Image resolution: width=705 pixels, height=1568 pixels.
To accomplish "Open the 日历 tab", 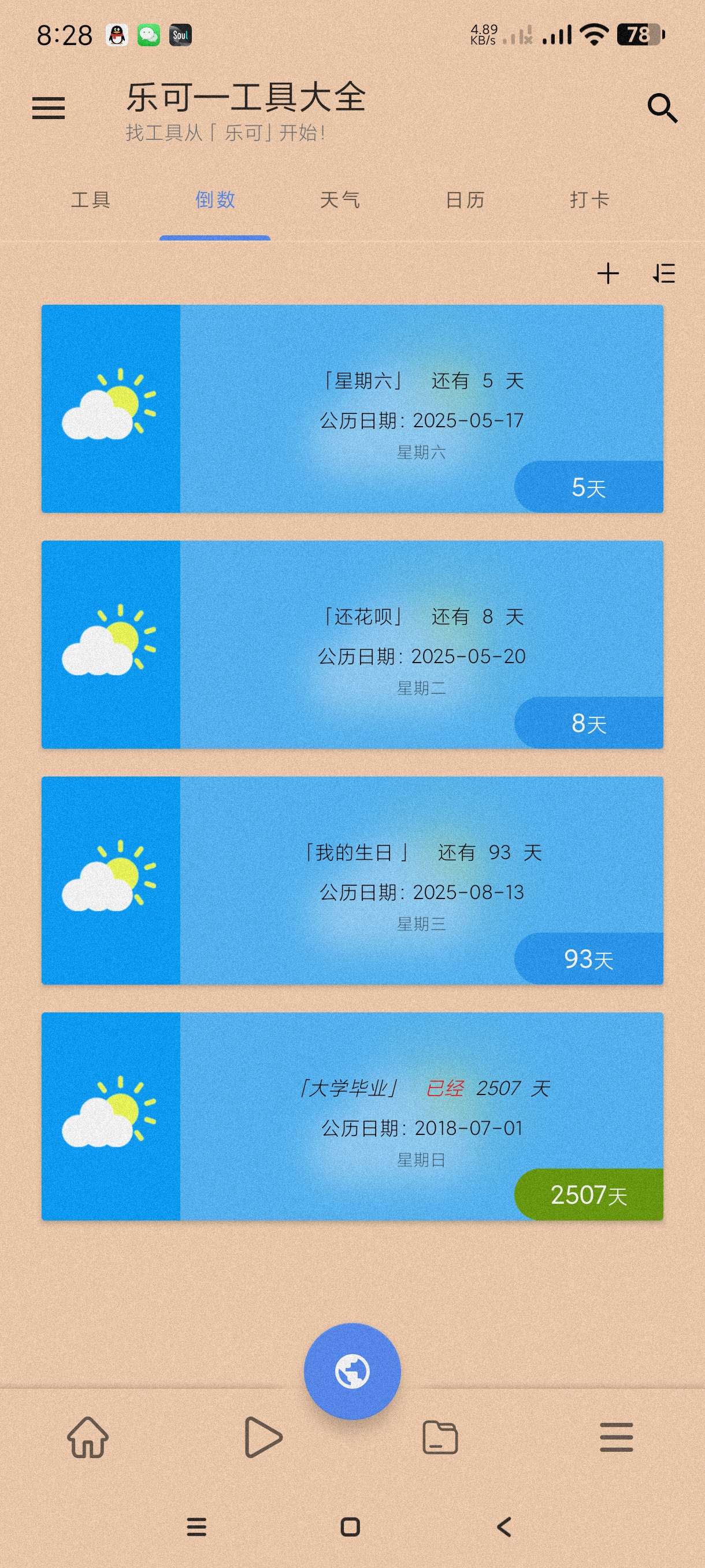I will click(465, 200).
